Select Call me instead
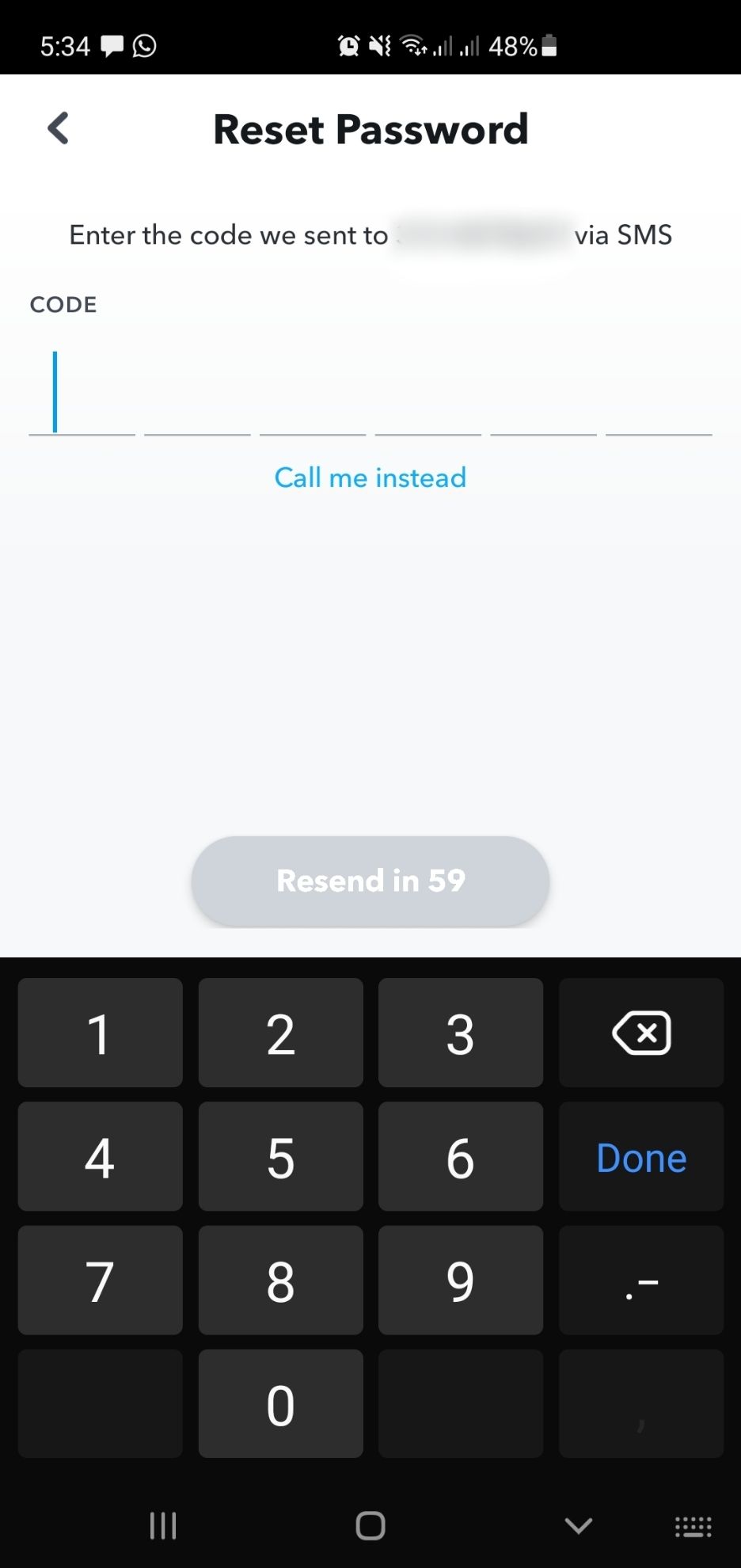 [370, 477]
